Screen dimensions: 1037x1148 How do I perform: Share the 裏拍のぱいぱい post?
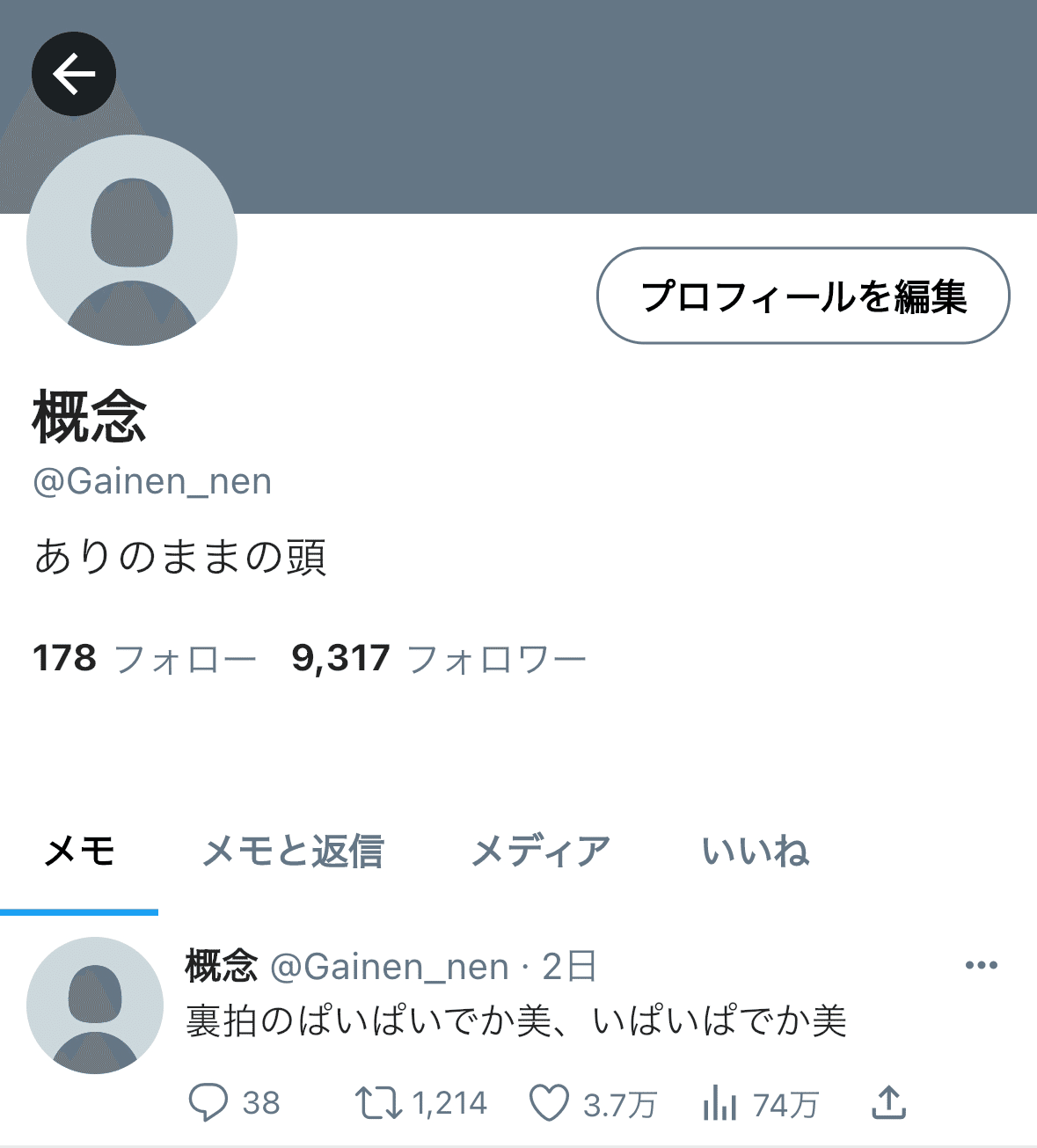(x=888, y=1102)
